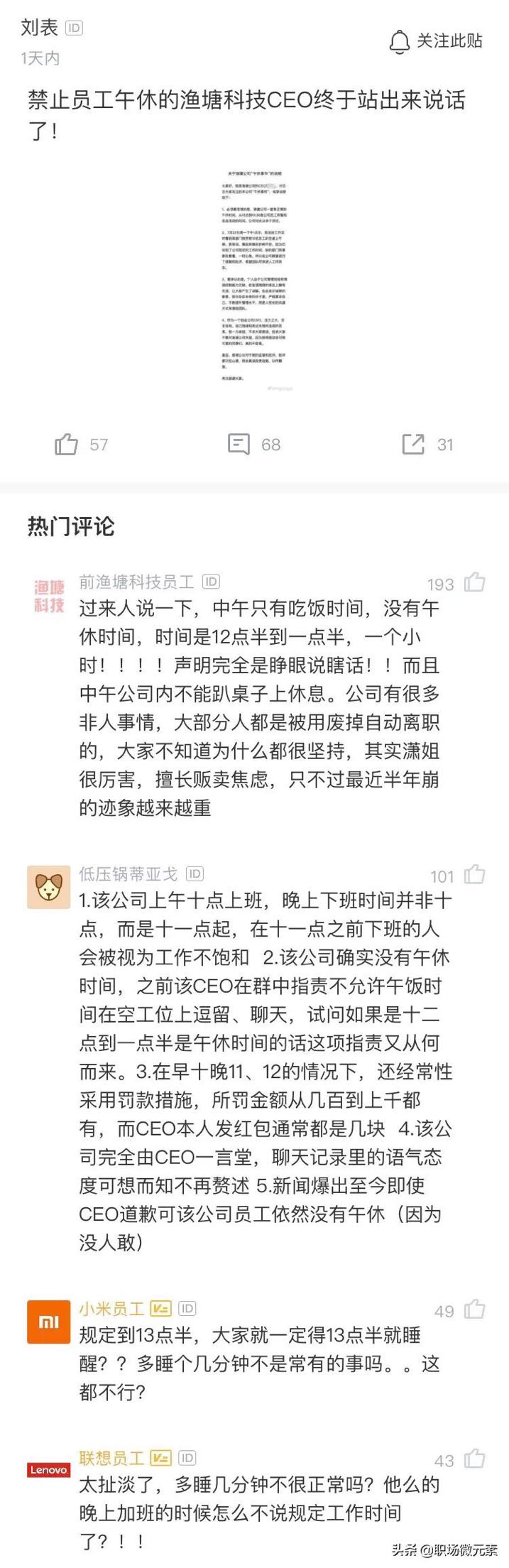Open author 刘表's profile
The image size is (509, 1568).
pos(39,28)
